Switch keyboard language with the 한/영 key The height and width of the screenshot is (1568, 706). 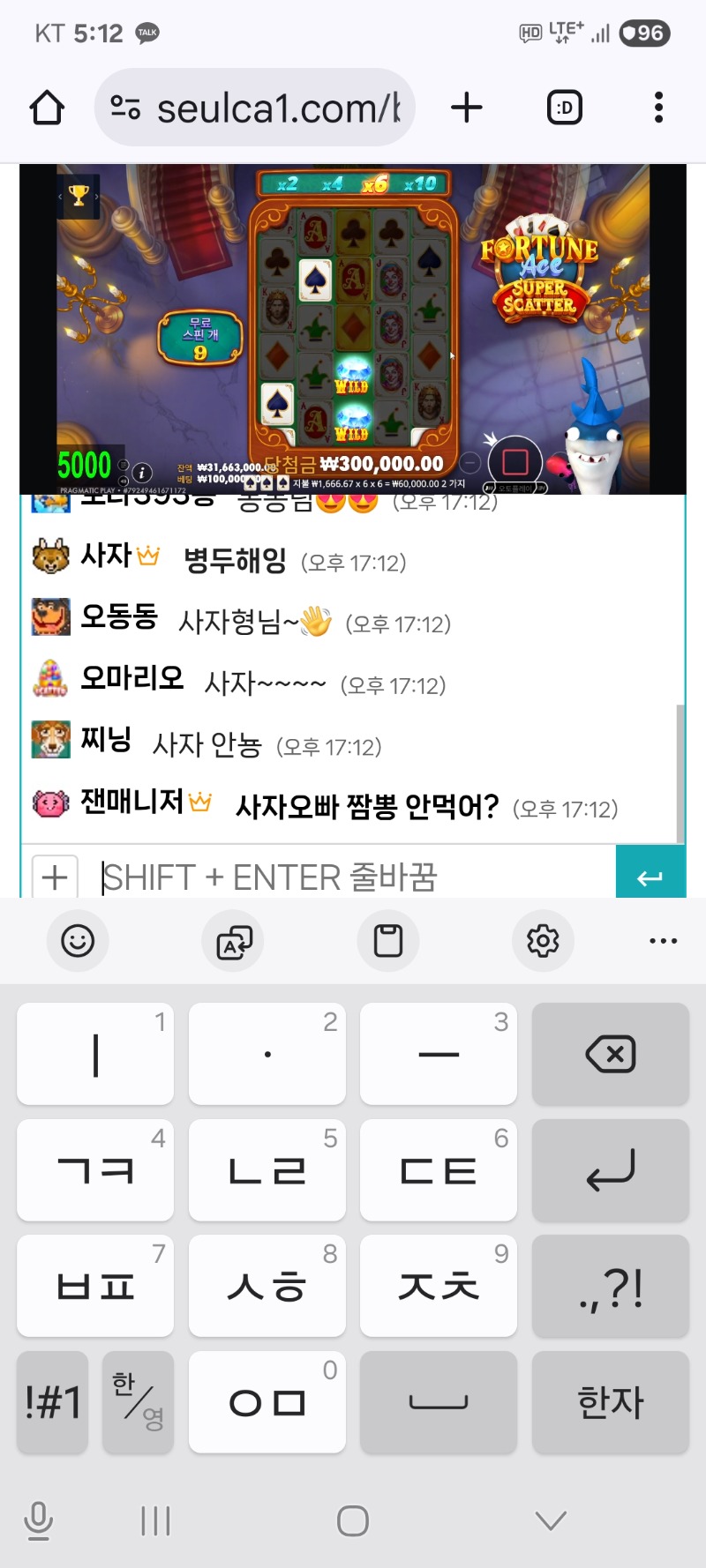[138, 1401]
